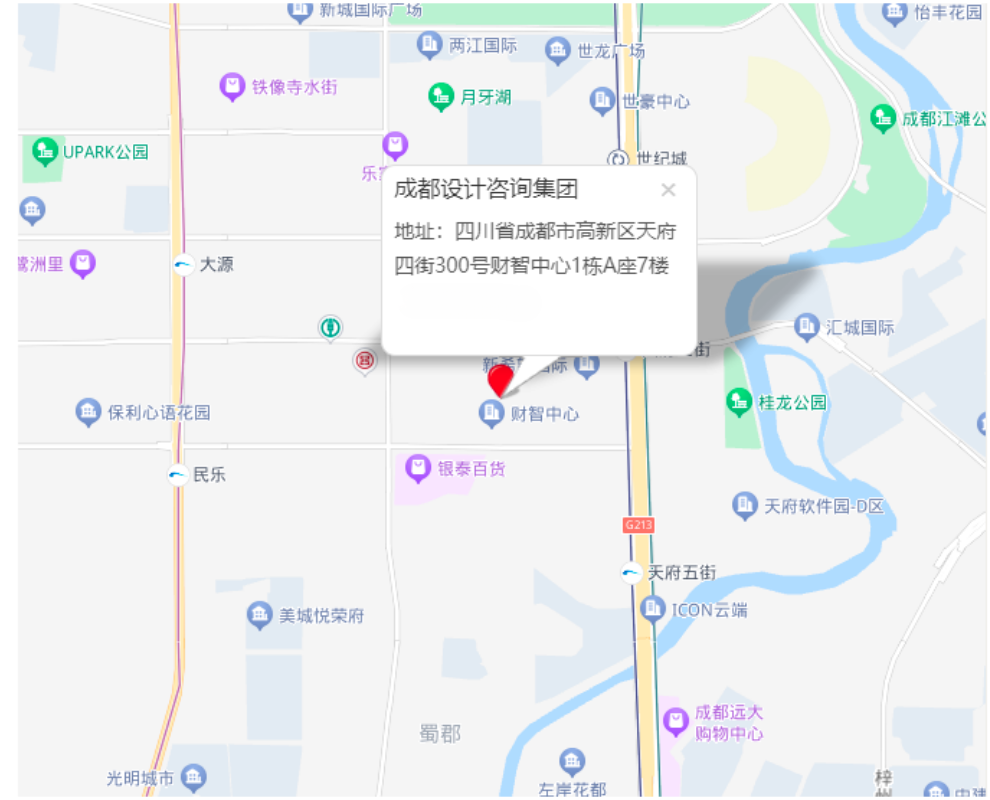This screenshot has width=990, height=800.
Task: Select the 民乐 metro station
Action: click(178, 475)
